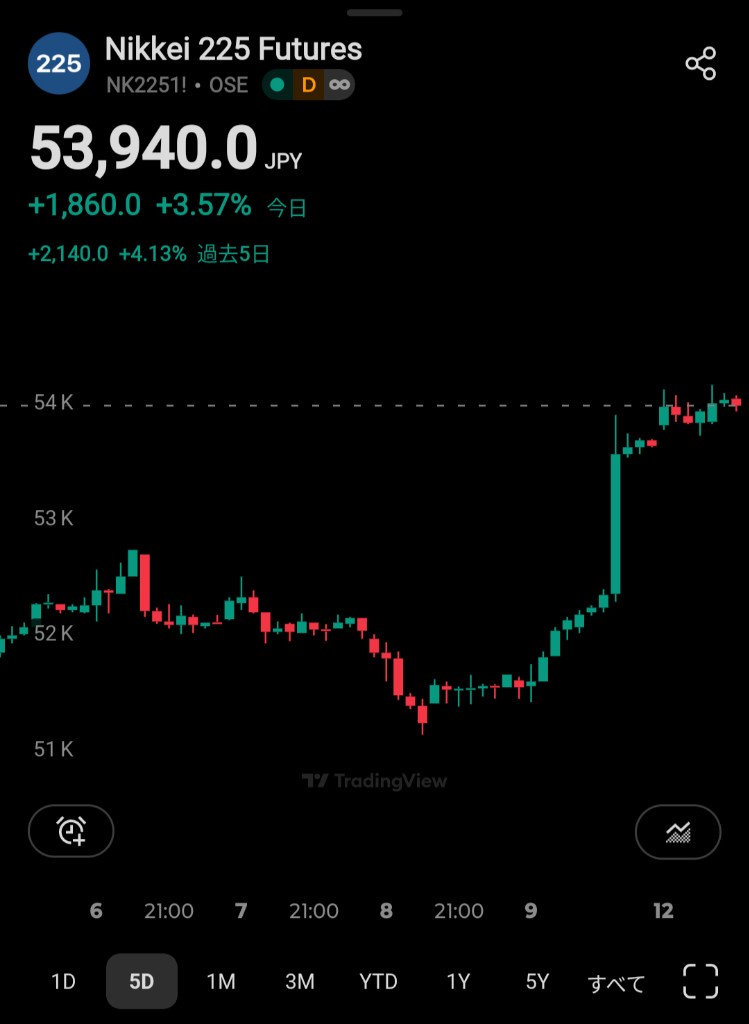Viewport: 749px width, 1024px height.
Task: Change the chart type with the chart-style button
Action: [678, 831]
